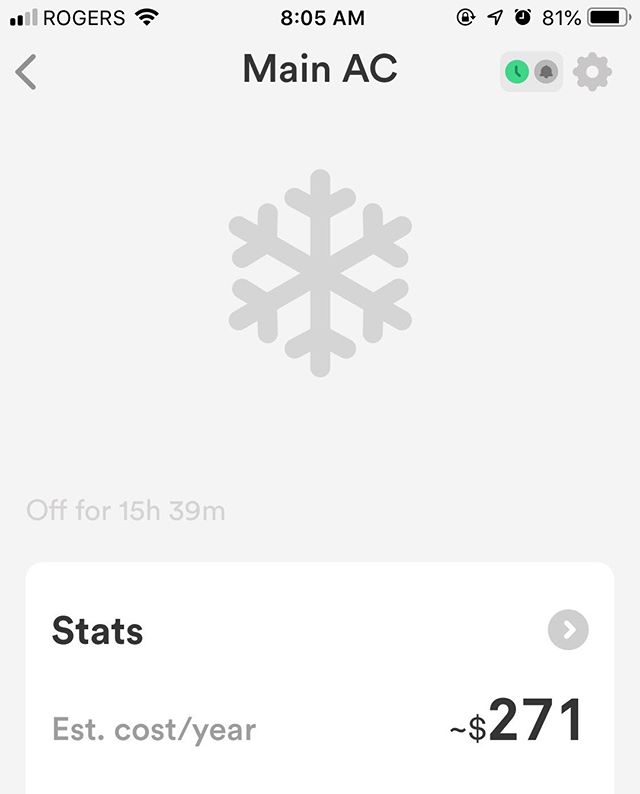Open the Main AC settings gear
Image resolution: width=640 pixels, height=794 pixels.
(592, 72)
